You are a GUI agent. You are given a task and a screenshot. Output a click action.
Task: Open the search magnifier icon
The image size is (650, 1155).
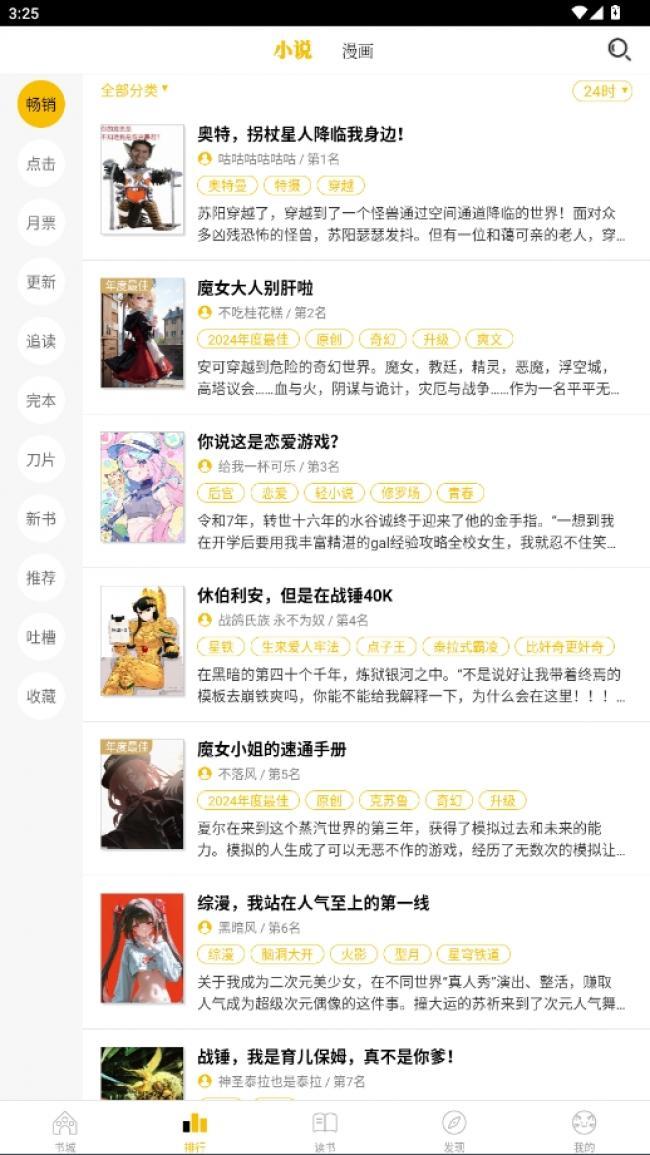pyautogui.click(x=619, y=49)
